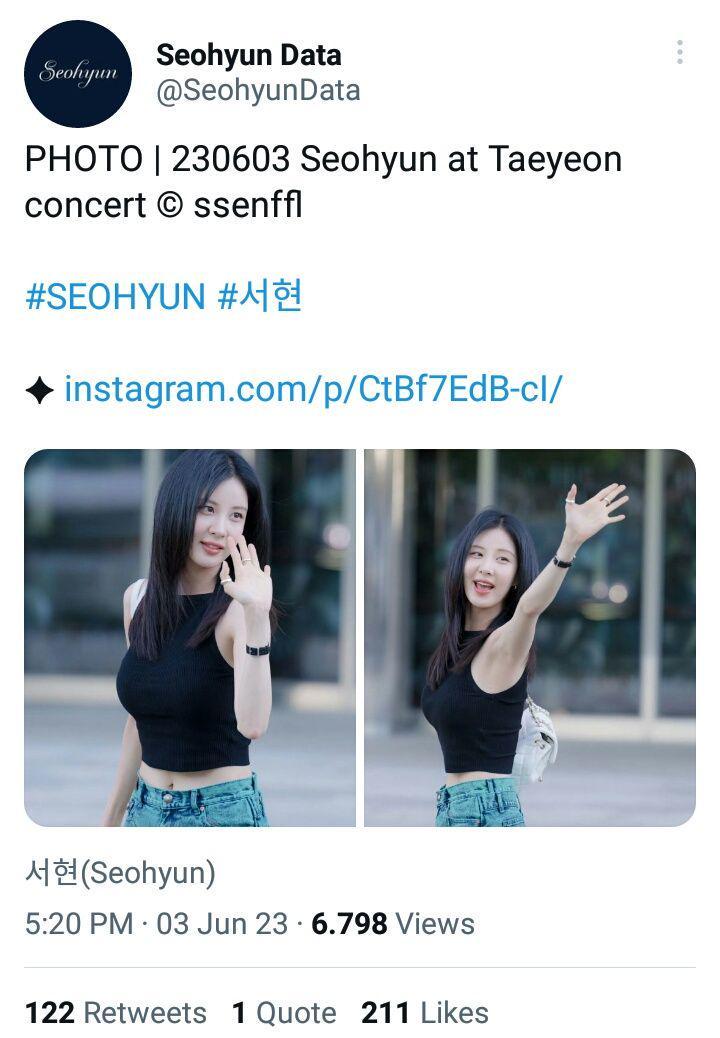Screen dimensions: 720x1038
Task: Open the #SEOHYUN hashtag
Action: click(115, 297)
